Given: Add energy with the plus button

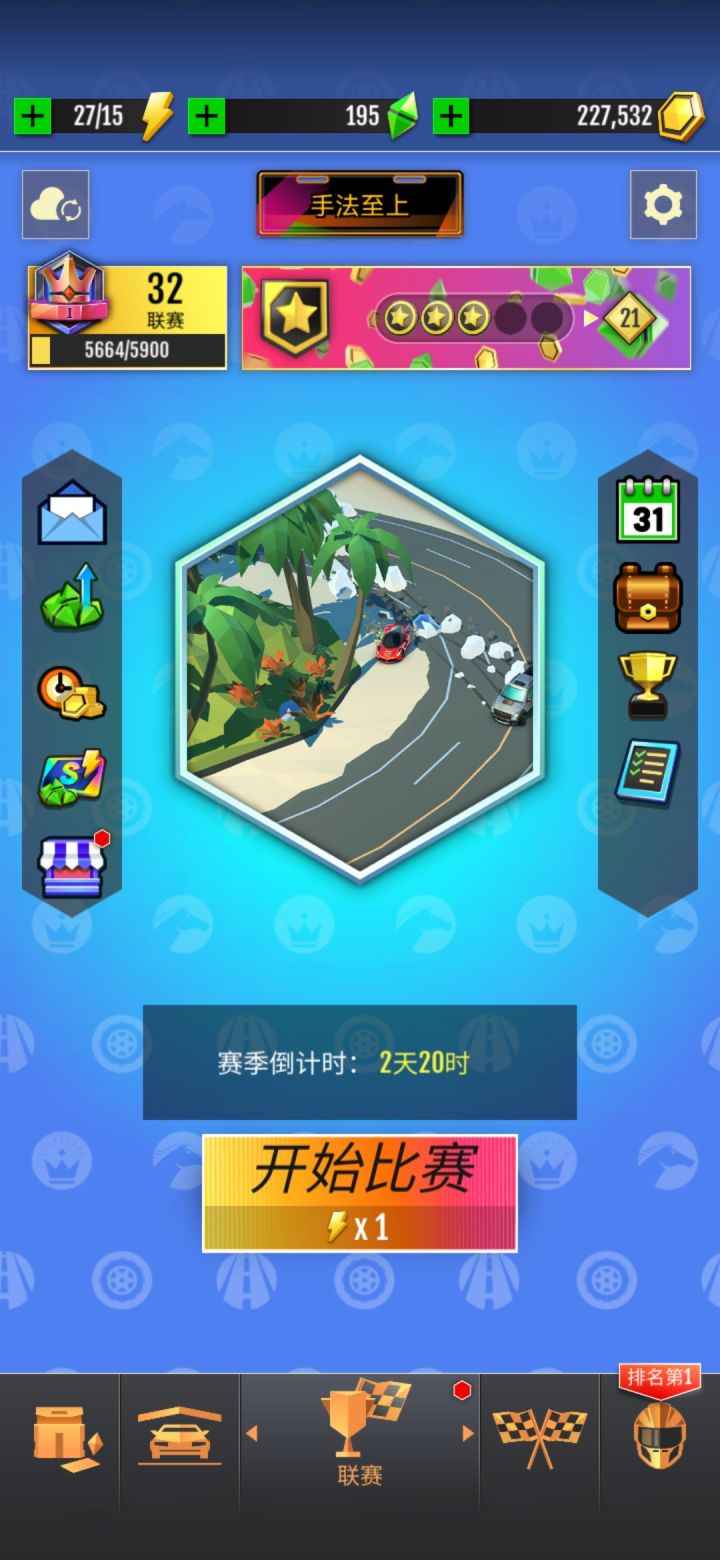Looking at the screenshot, I should coord(32,116).
